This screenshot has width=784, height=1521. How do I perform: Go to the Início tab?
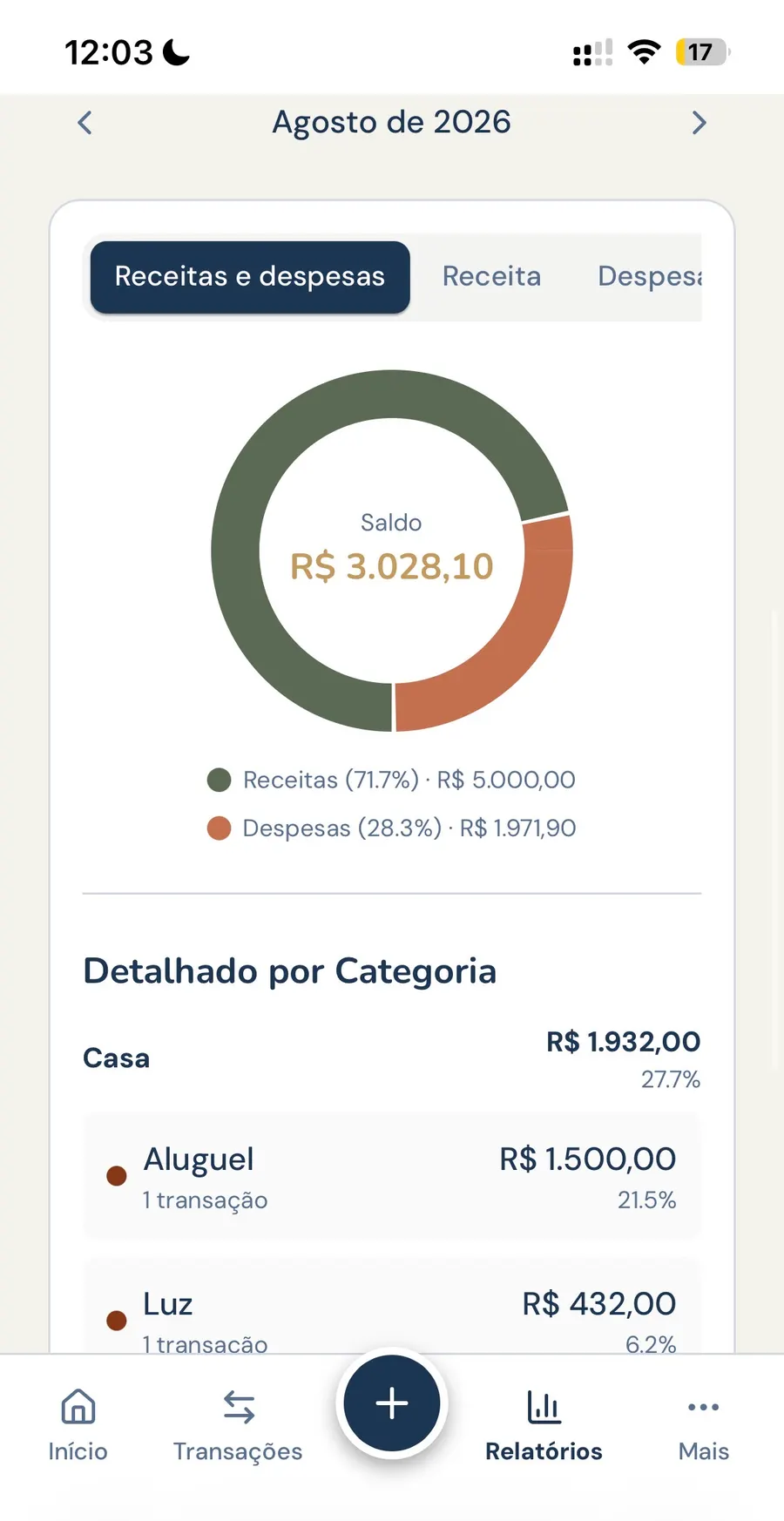pos(78,1425)
